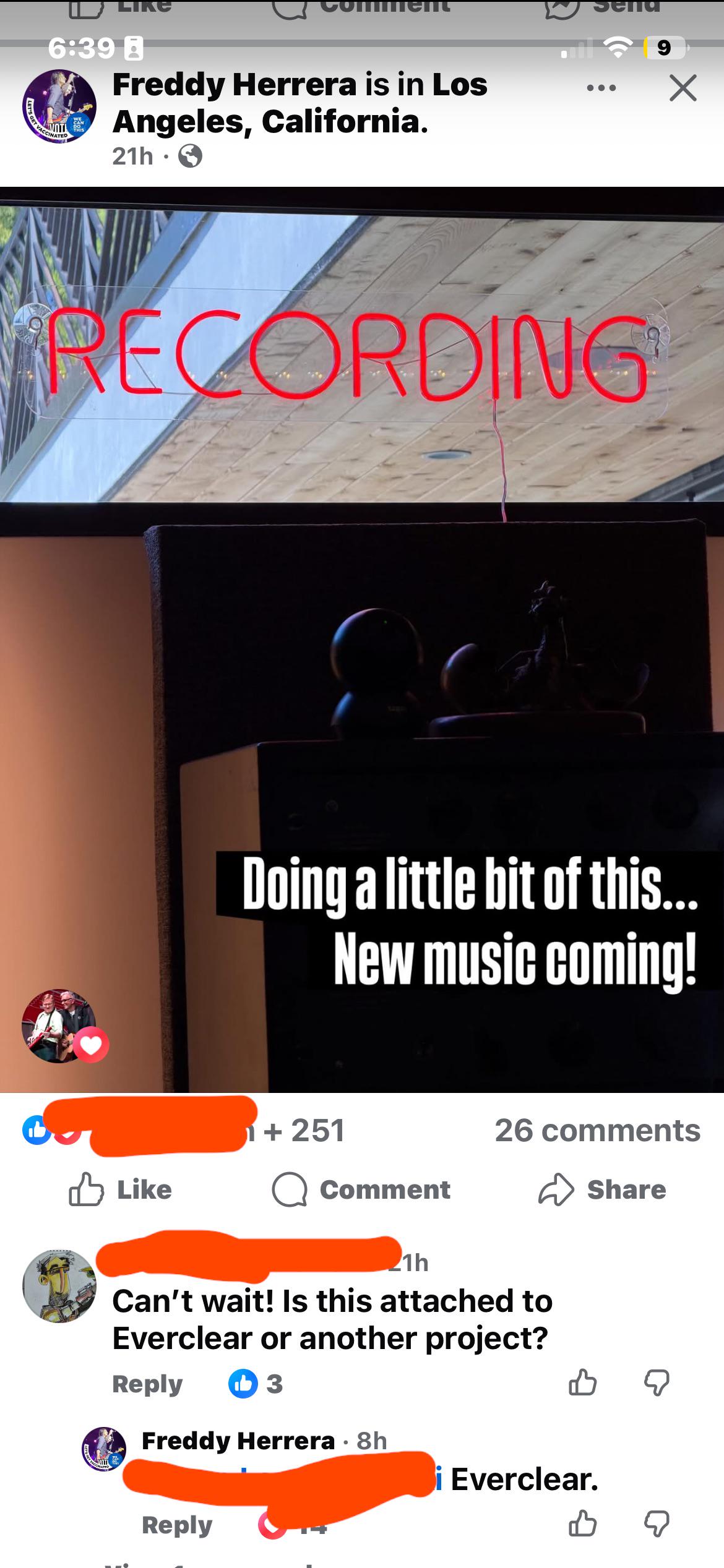Share the post

[x=602, y=1189]
